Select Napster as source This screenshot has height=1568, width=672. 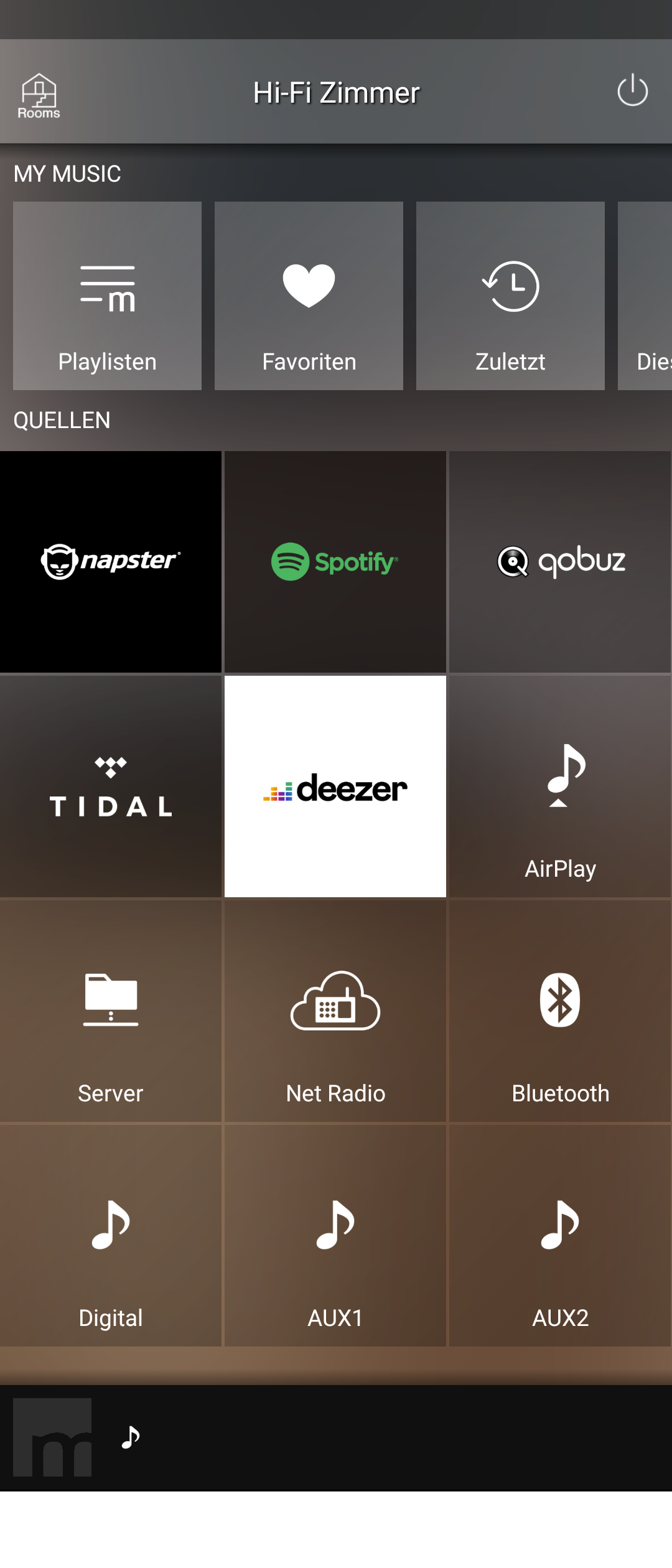coord(111,562)
